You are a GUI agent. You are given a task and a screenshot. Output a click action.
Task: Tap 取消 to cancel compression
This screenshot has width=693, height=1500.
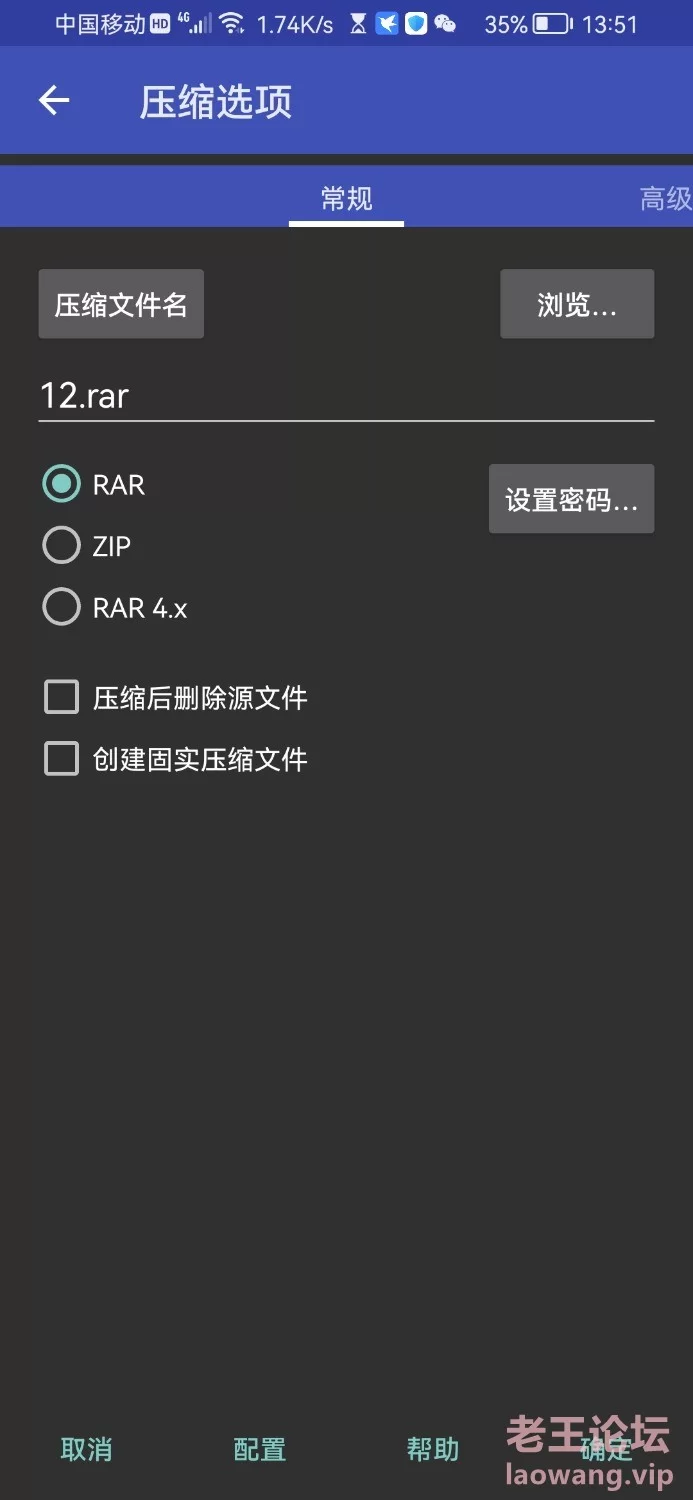point(86,1449)
